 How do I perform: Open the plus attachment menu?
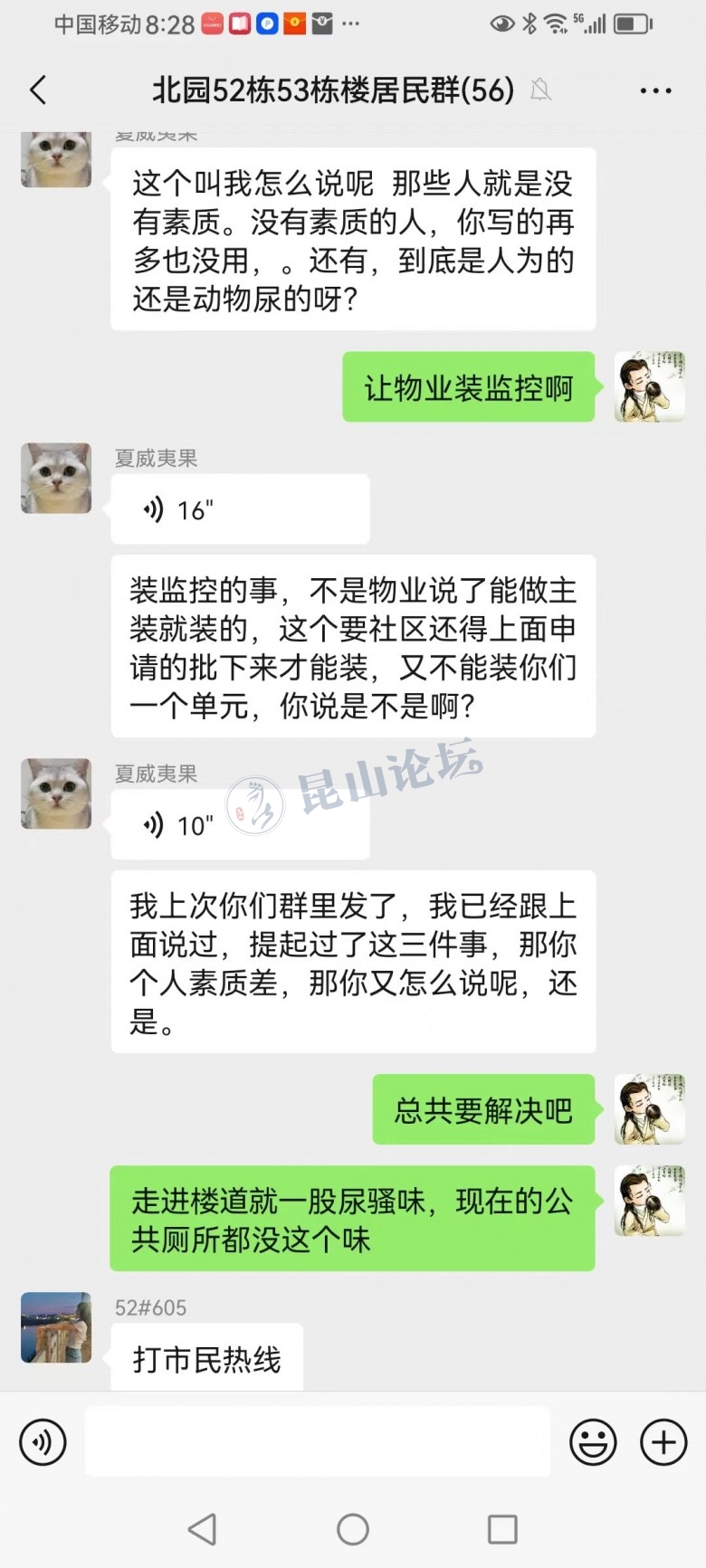click(663, 1441)
